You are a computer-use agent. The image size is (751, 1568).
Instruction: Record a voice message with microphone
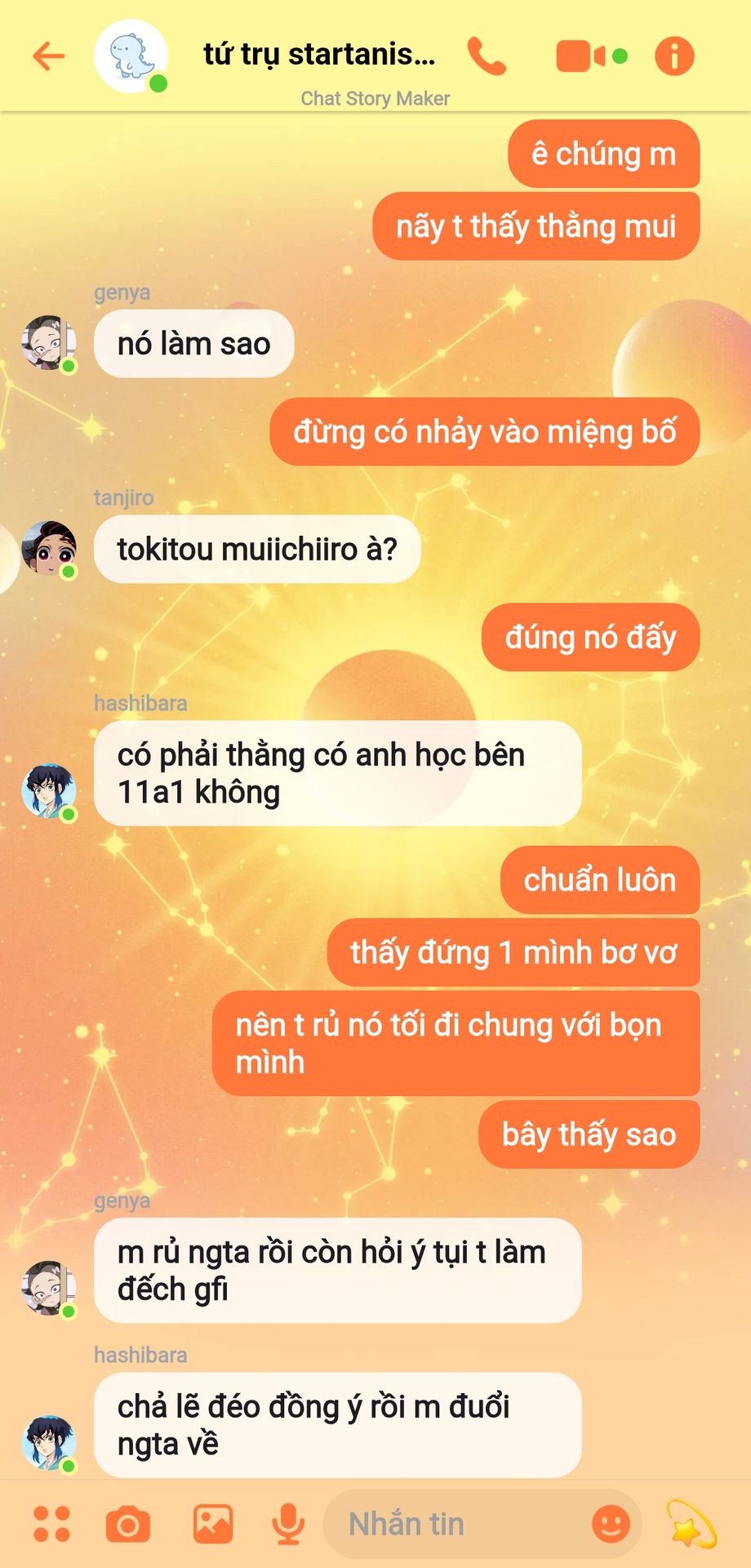288,1524
